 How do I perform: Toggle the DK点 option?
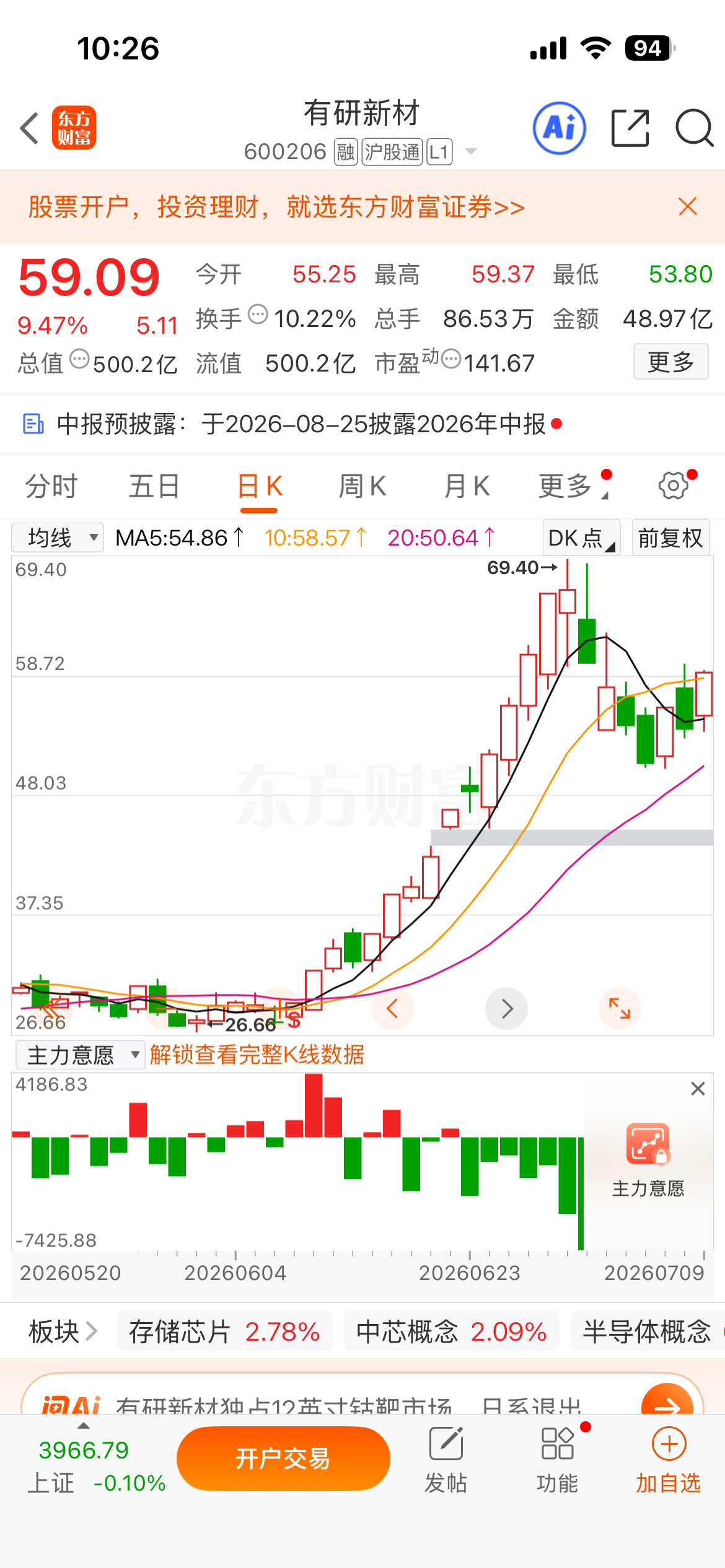pos(581,538)
